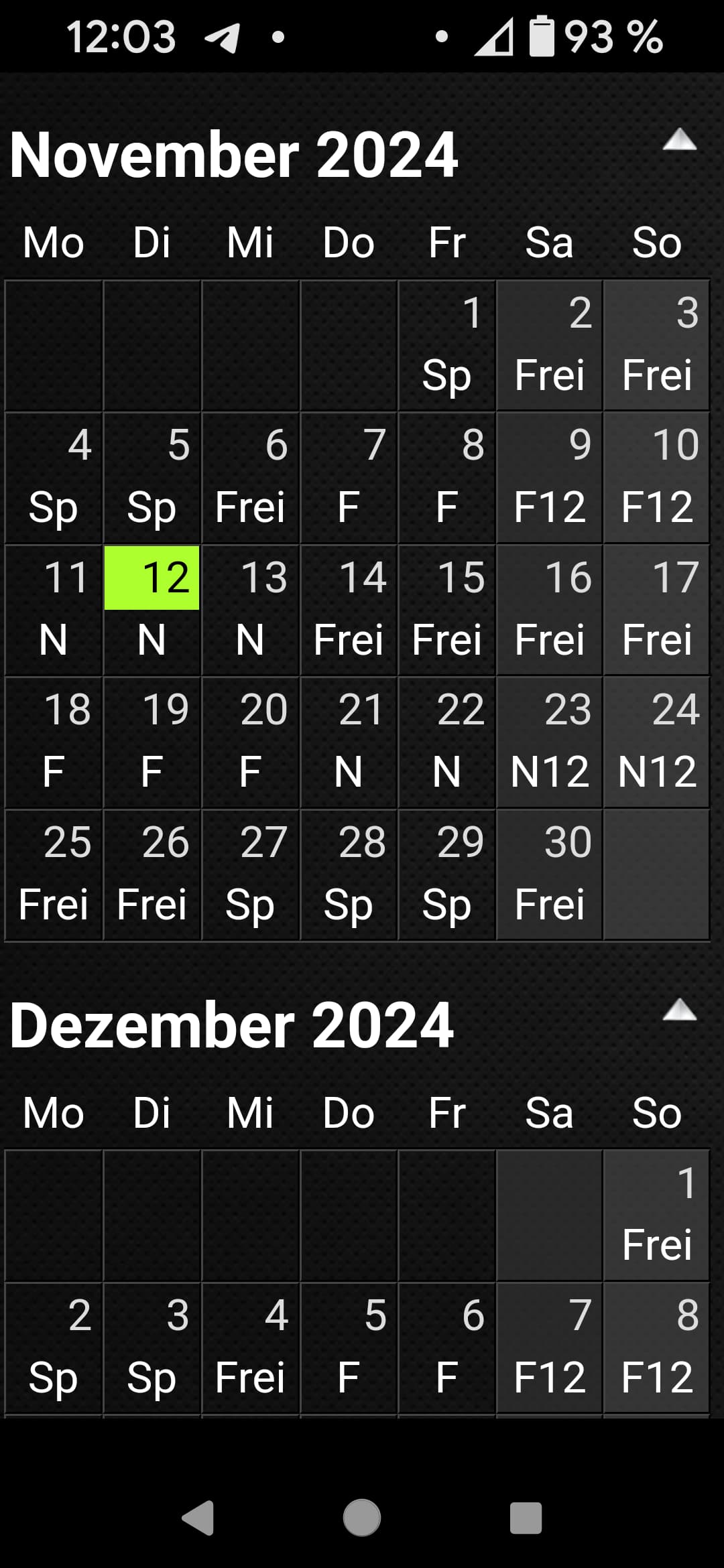
Task: Open November 9 with F12 shift
Action: [550, 478]
